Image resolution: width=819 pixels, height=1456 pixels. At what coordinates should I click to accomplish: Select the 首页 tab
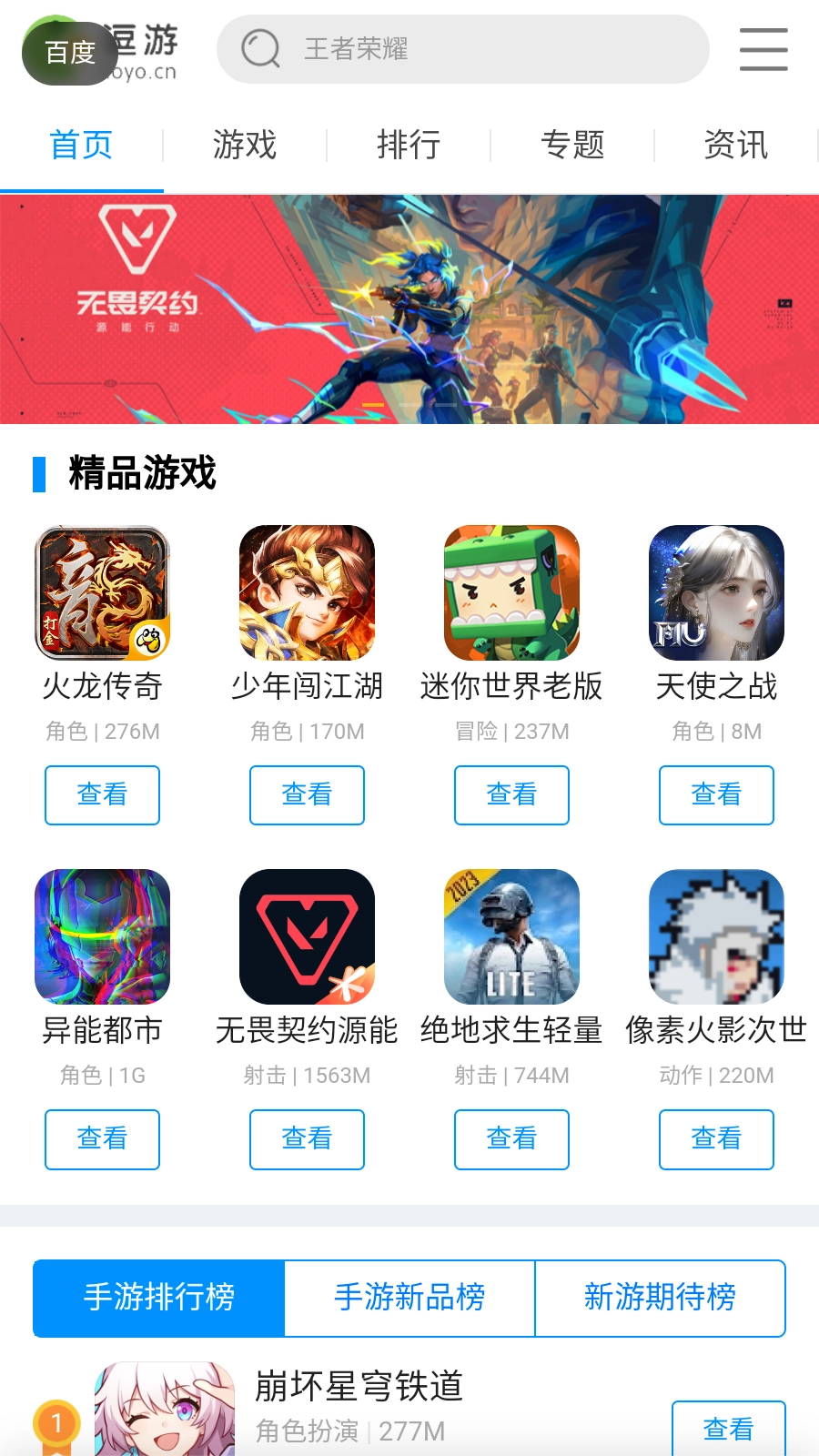81,145
